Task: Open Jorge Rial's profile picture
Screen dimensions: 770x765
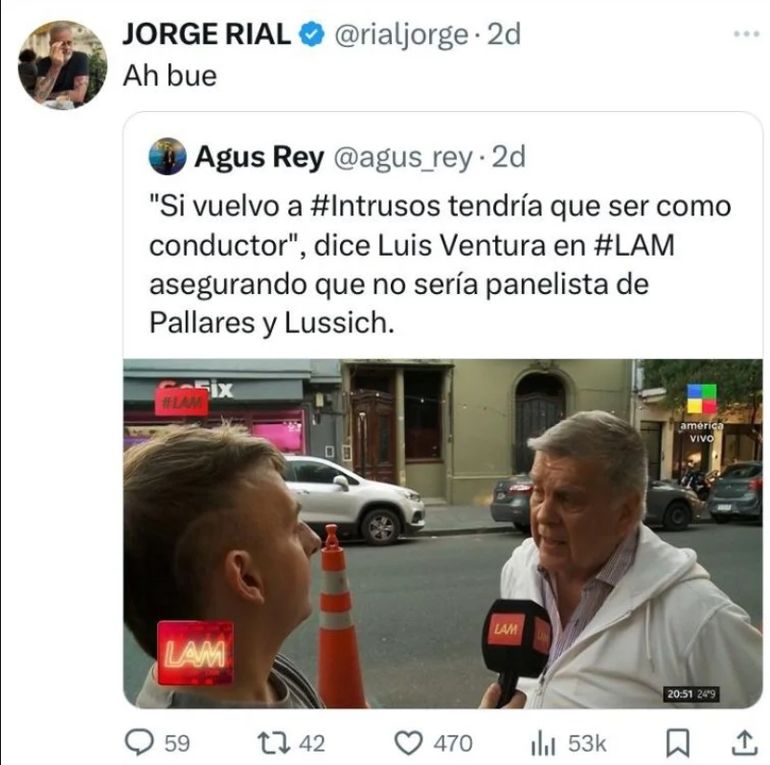Action: pyautogui.click(x=62, y=64)
